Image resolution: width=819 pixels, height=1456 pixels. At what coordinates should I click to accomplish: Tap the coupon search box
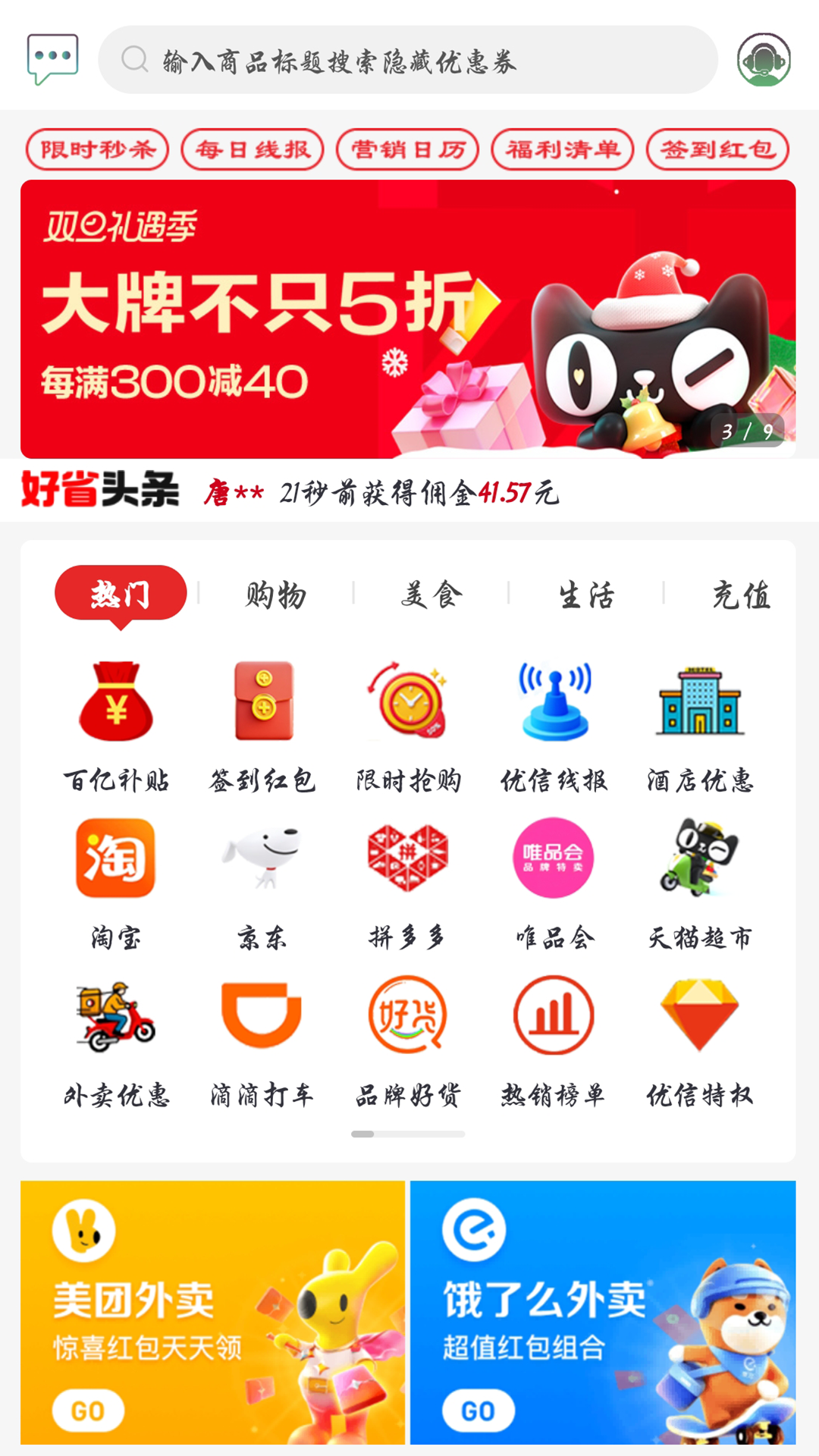(x=408, y=61)
